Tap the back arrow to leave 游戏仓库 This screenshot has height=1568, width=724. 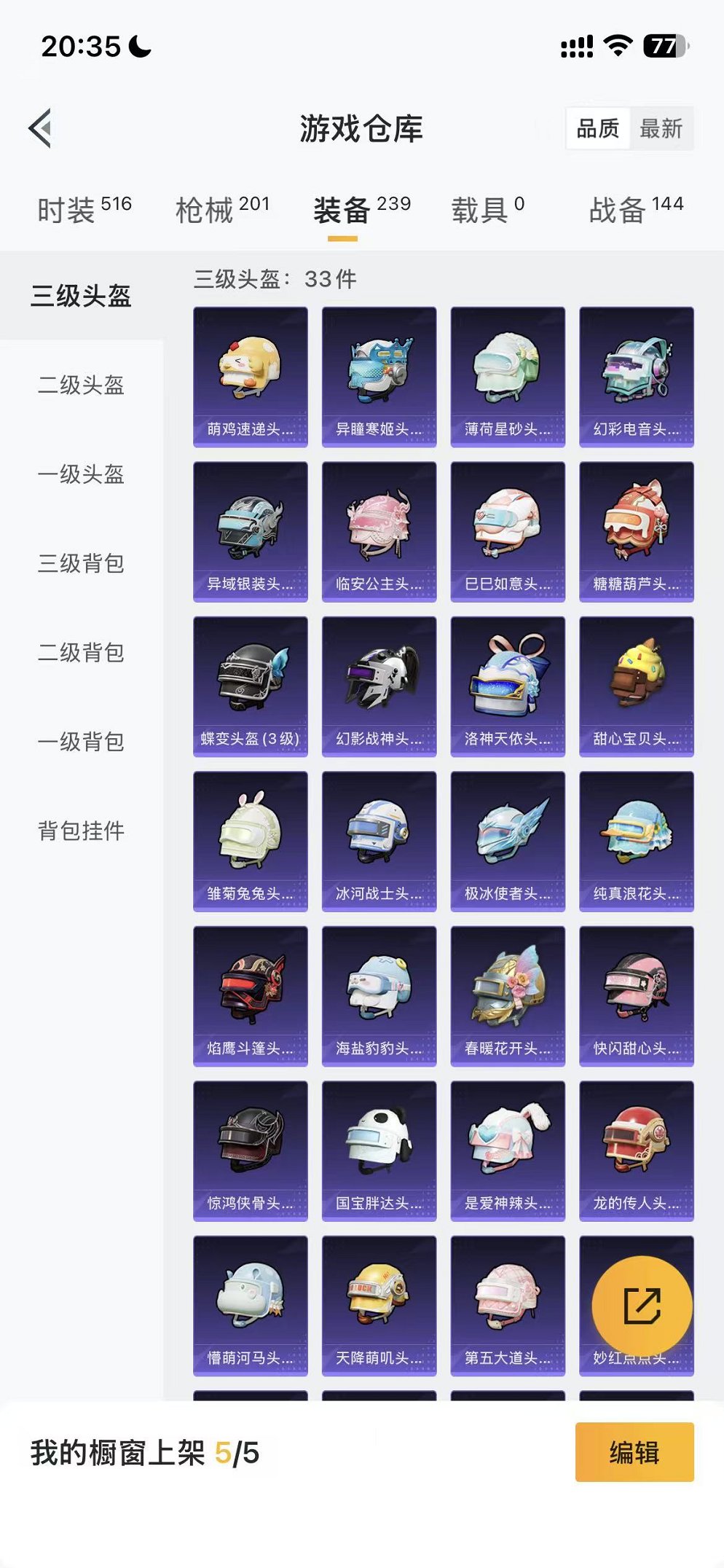coord(40,128)
